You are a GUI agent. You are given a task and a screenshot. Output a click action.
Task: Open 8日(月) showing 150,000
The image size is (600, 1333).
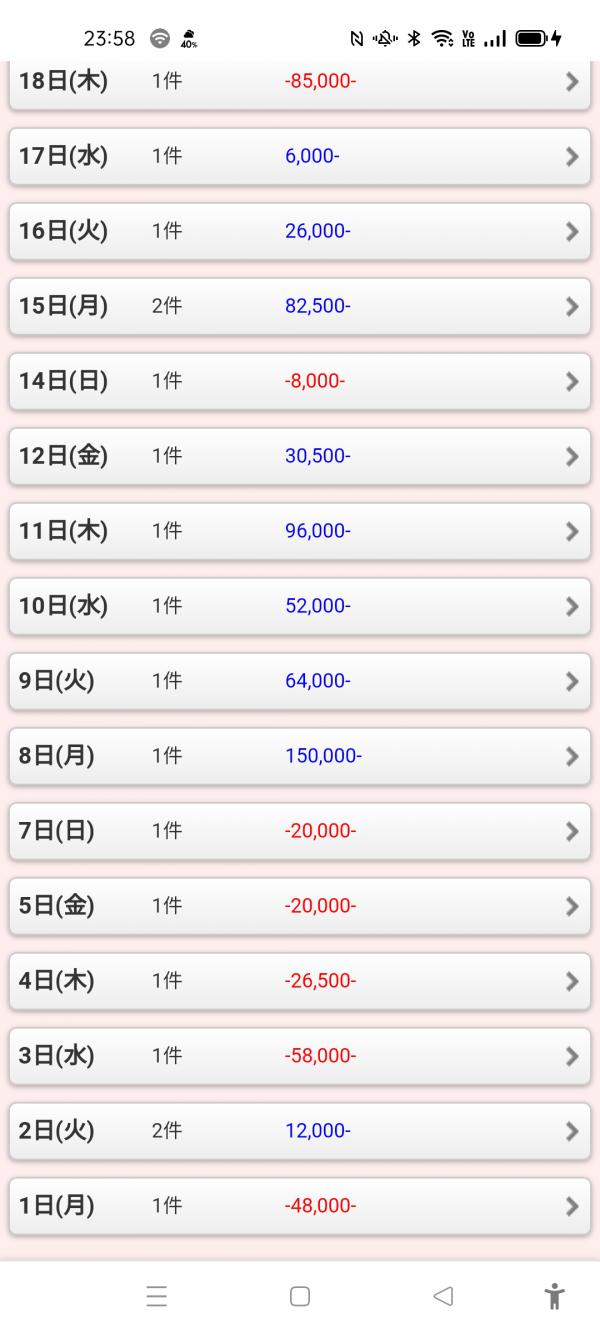click(300, 756)
